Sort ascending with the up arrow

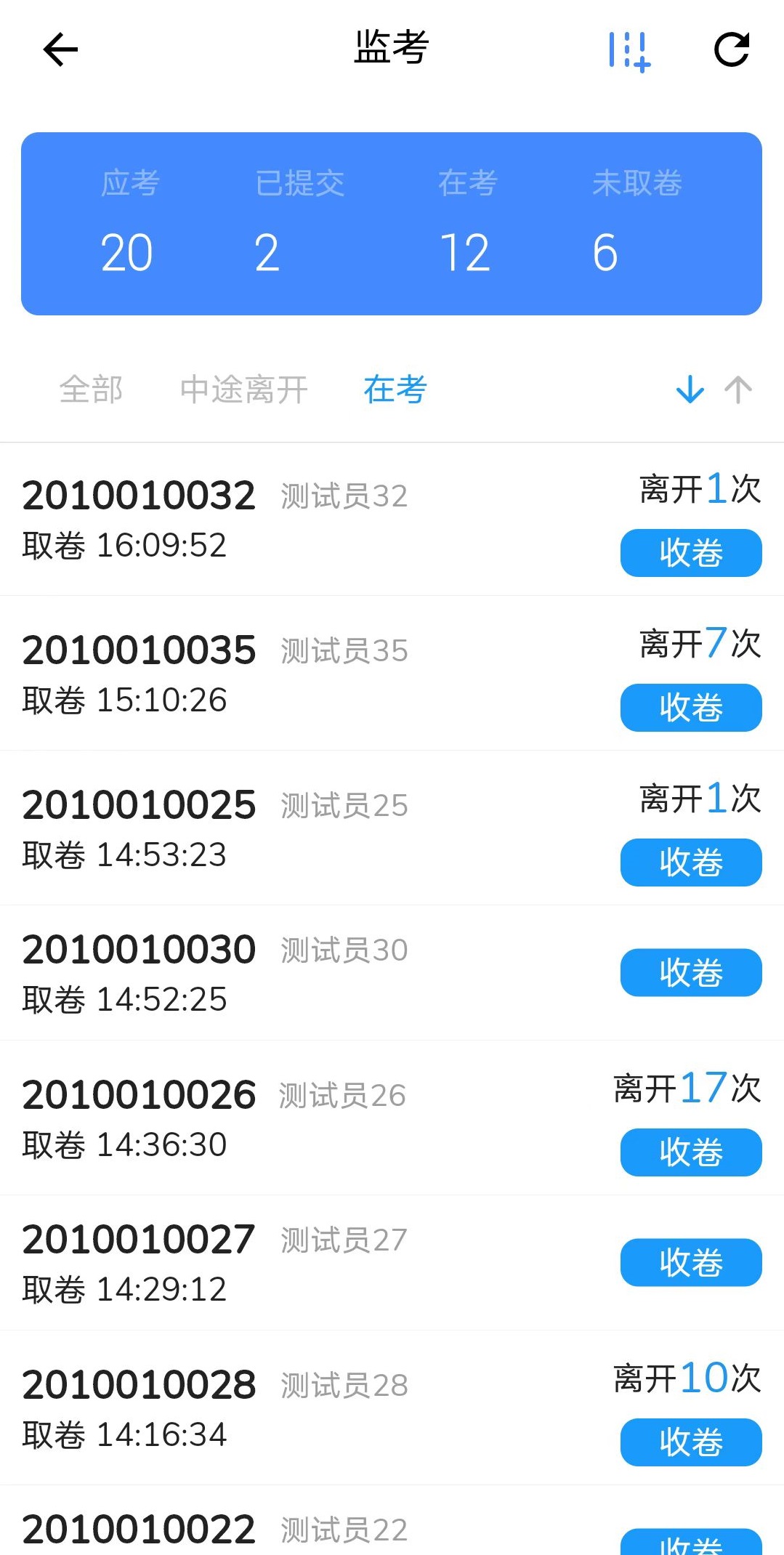tap(738, 389)
